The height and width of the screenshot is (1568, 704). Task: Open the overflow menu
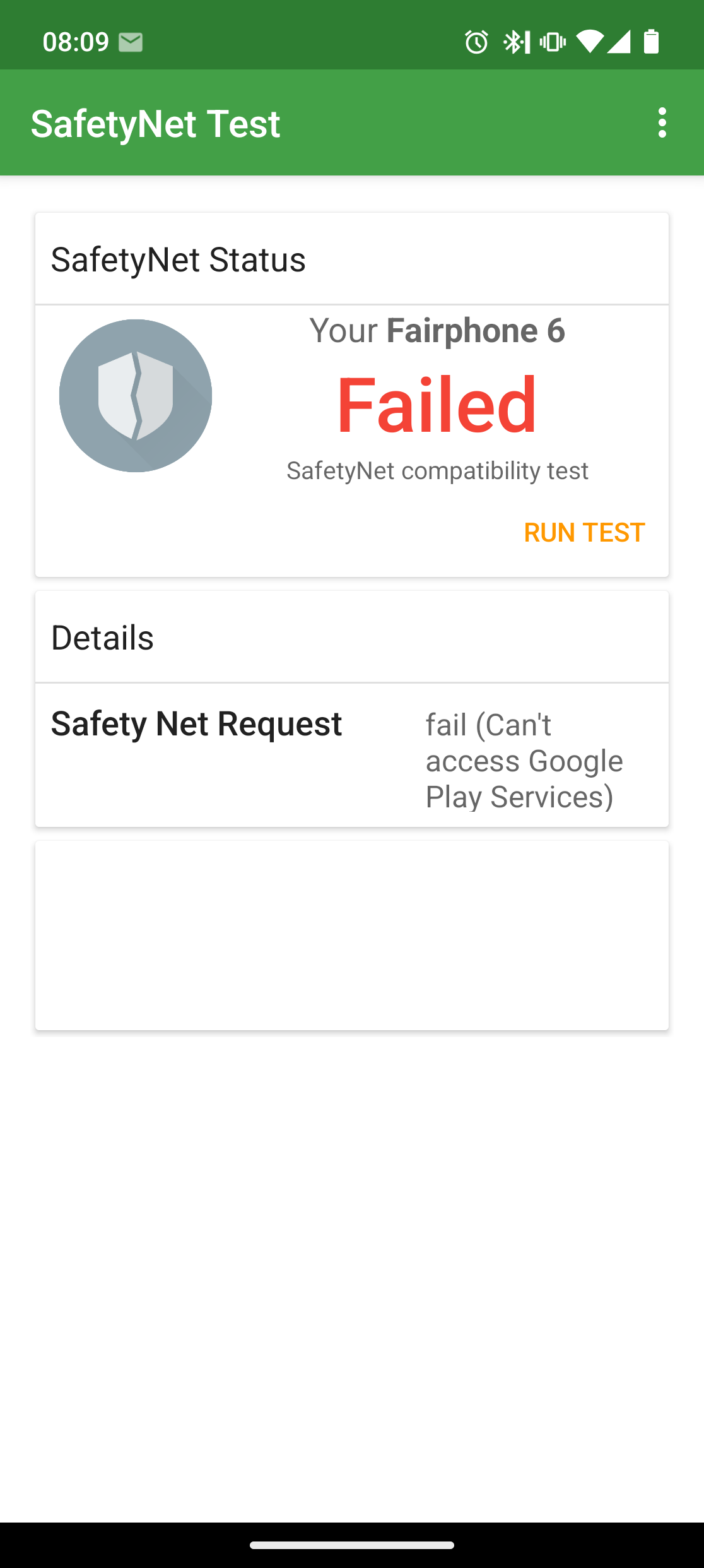pos(662,122)
